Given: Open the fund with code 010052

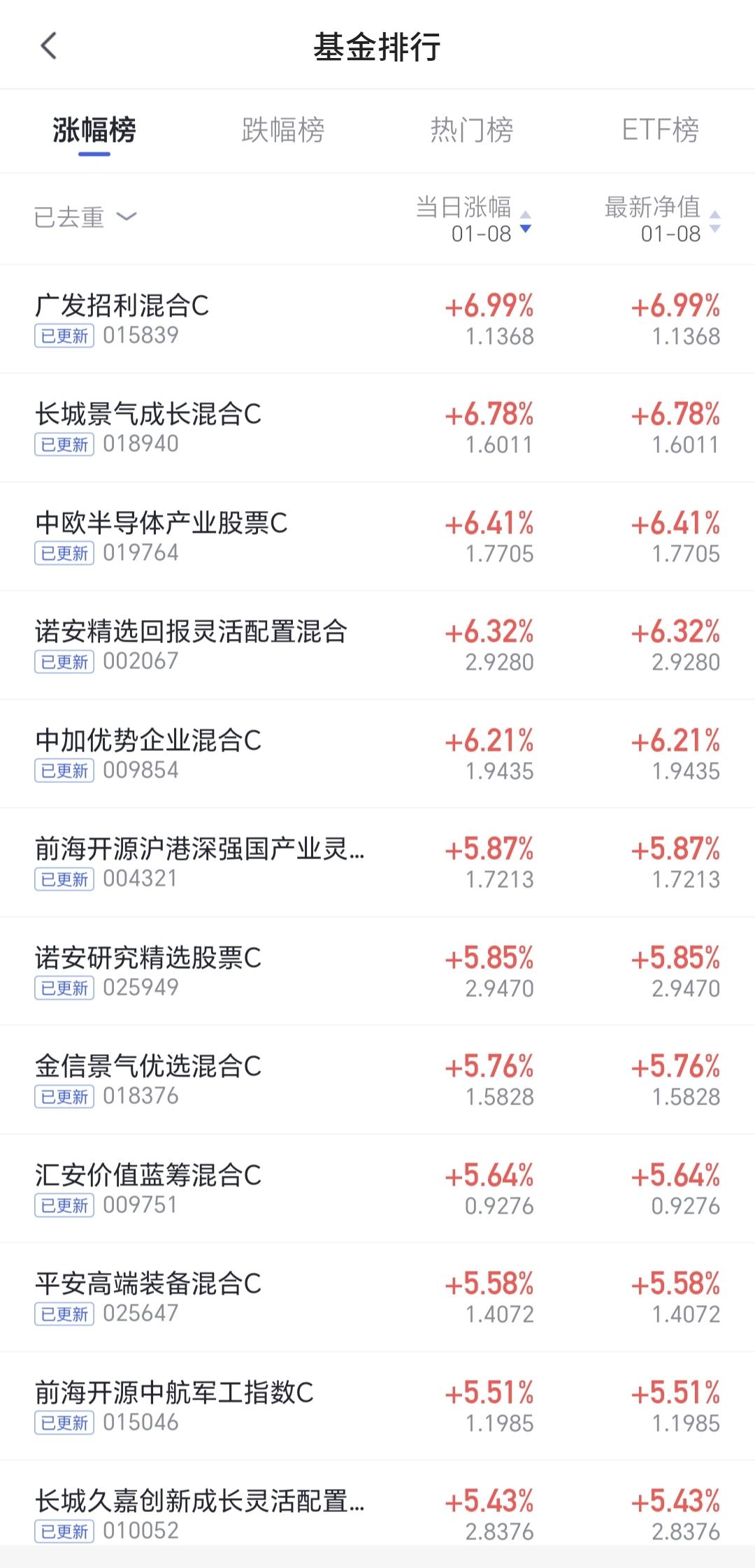Looking at the screenshot, I should pyautogui.click(x=199, y=1502).
